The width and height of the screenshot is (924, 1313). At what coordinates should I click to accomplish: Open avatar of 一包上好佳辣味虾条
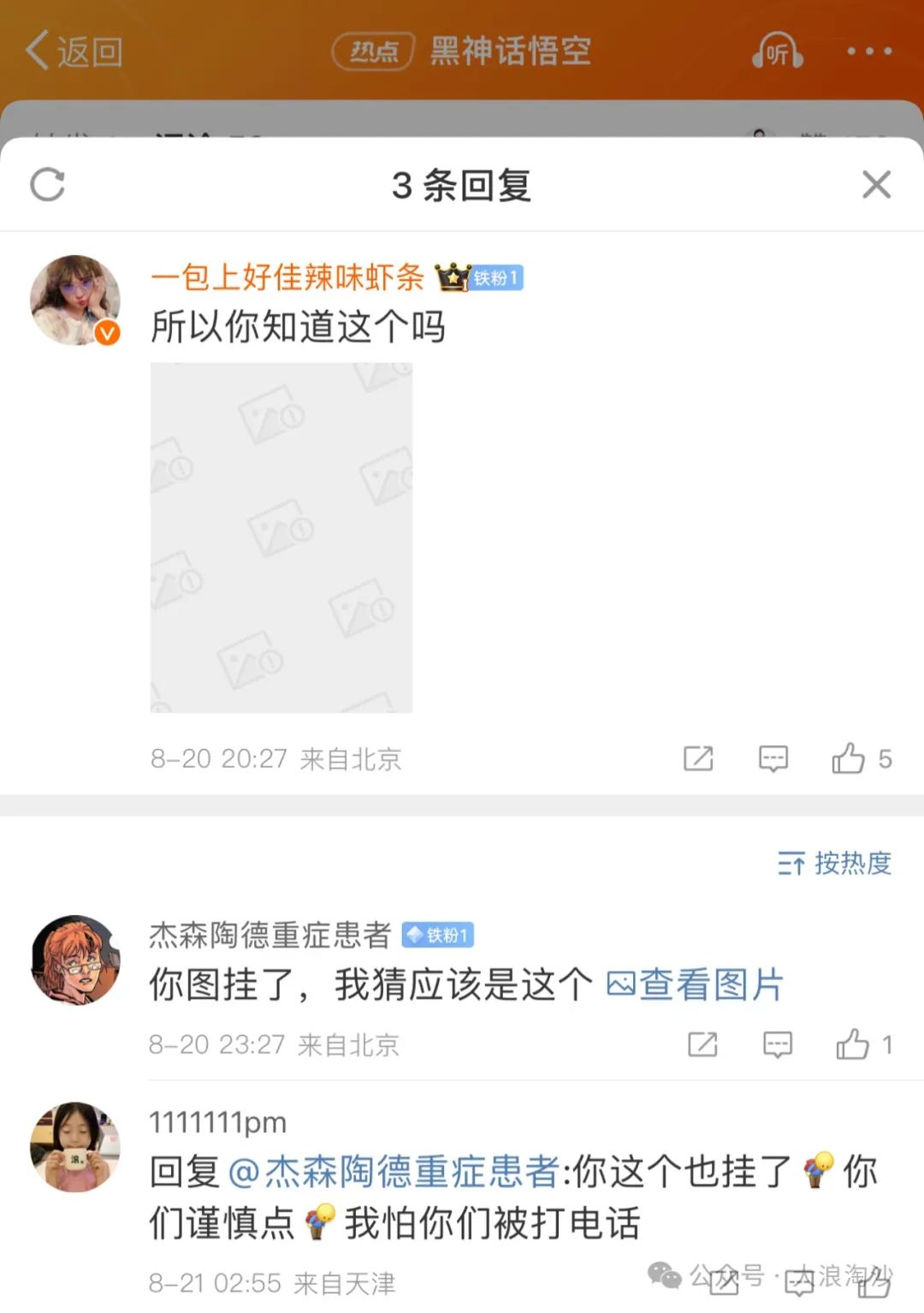point(75,300)
